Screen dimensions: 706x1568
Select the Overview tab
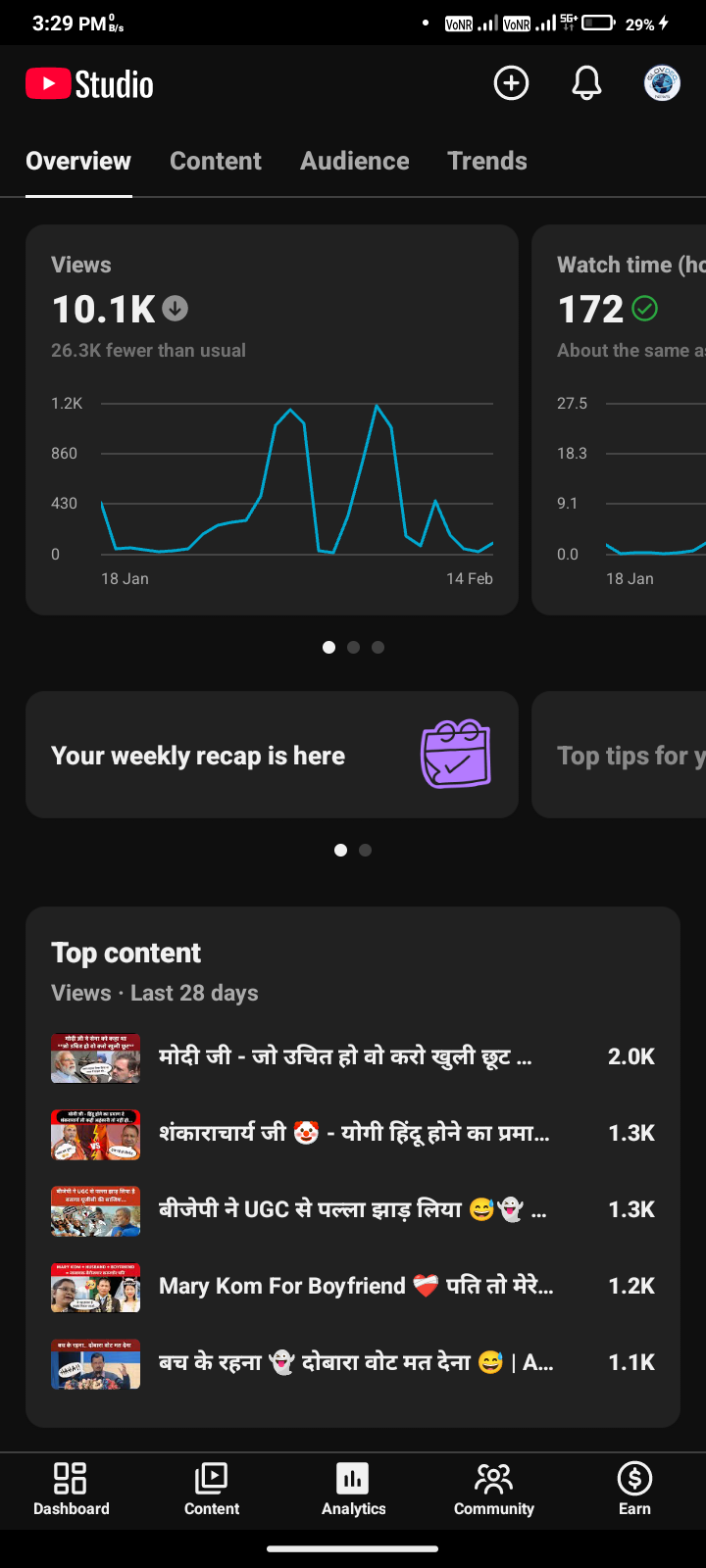point(78,161)
